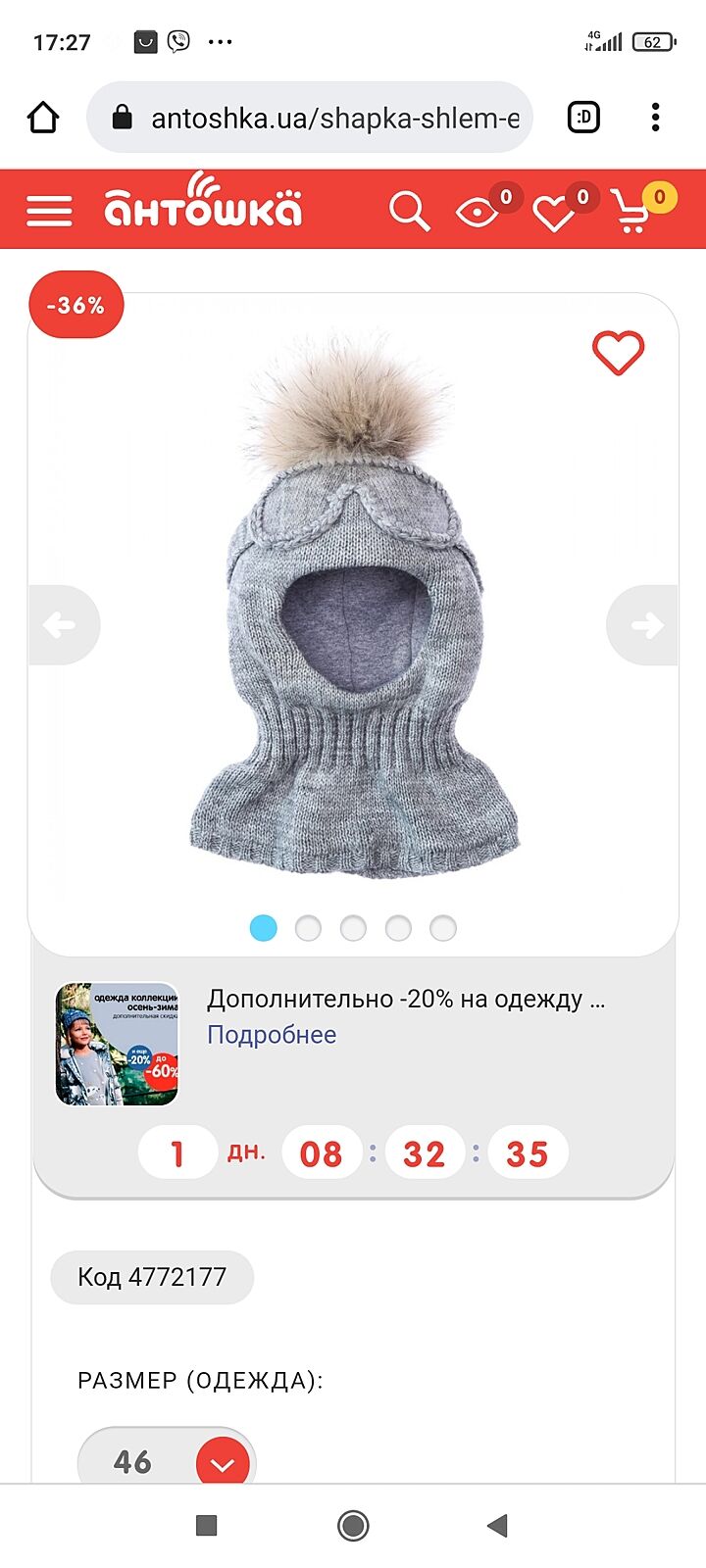The height and width of the screenshot is (1568, 706).
Task: Jump to the third photo indicator dot
Action: [353, 928]
